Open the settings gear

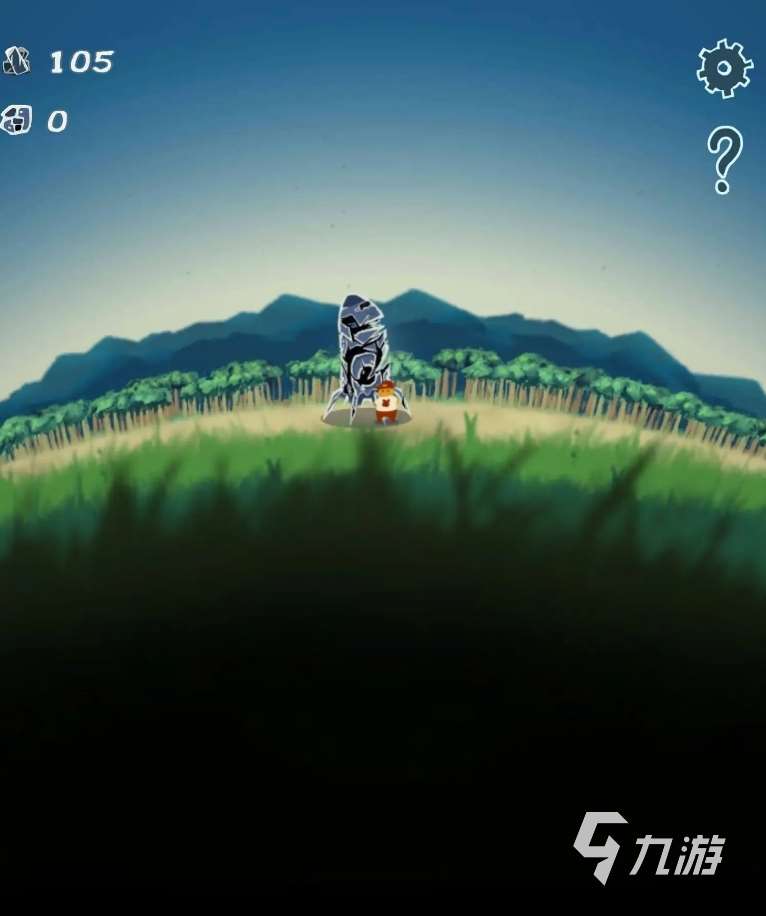(724, 68)
